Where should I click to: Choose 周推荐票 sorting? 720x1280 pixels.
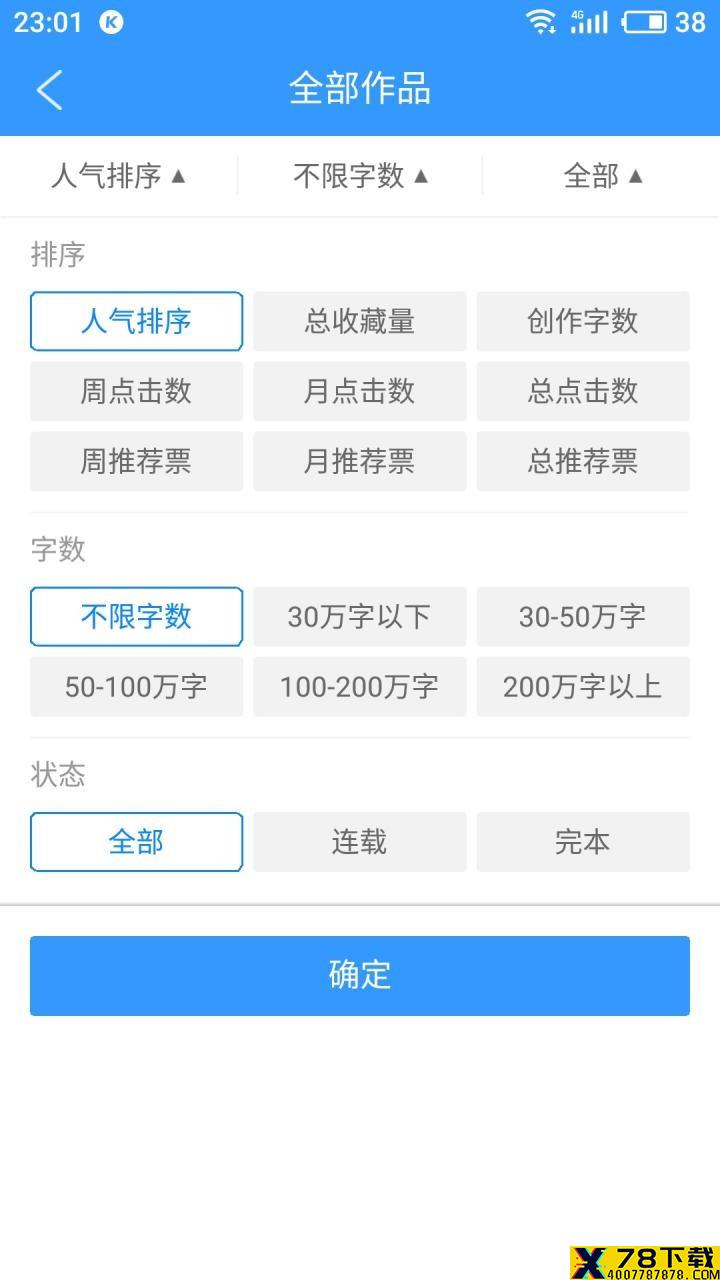click(136, 461)
